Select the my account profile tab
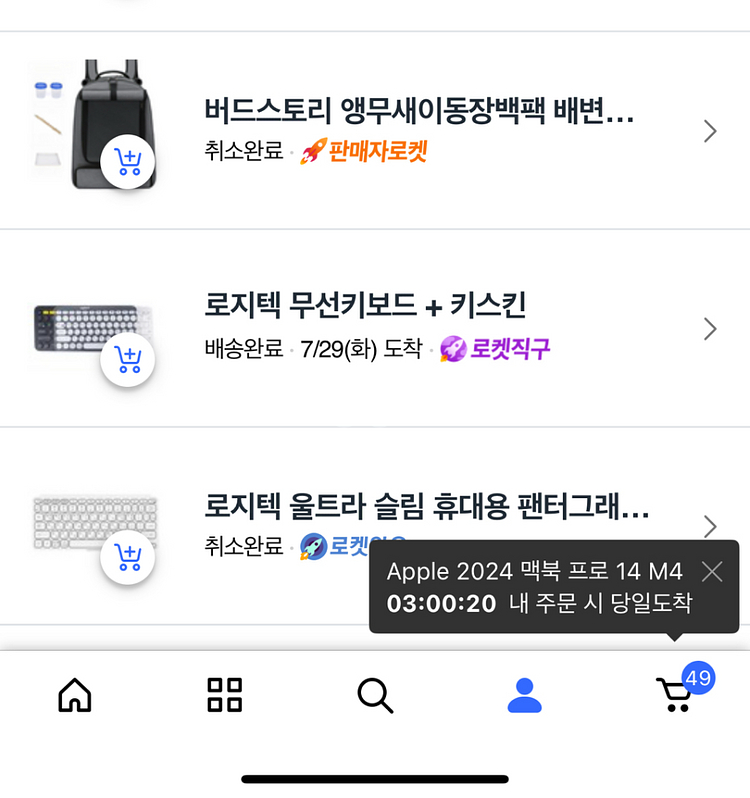750x798 pixels. point(524,695)
